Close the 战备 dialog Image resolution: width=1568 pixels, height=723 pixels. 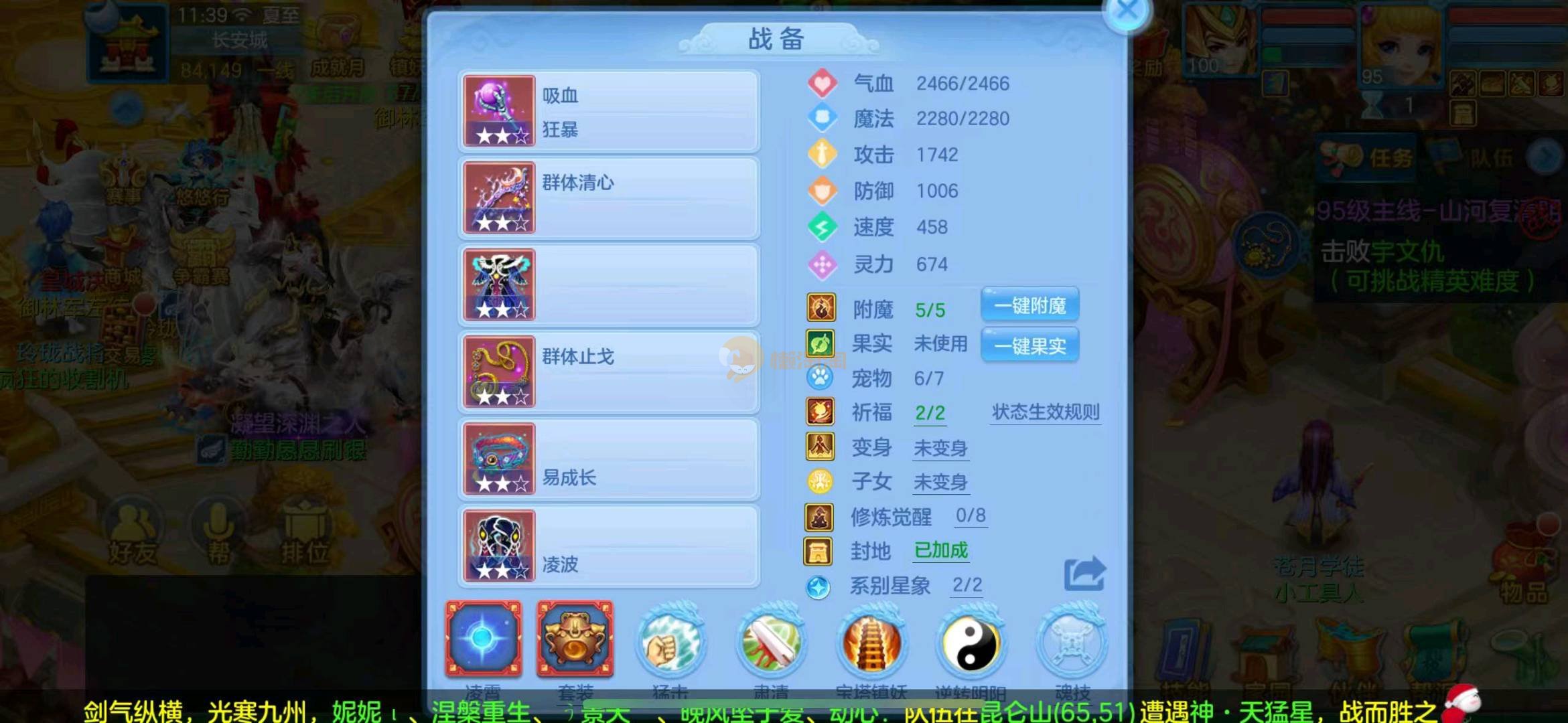(x=1127, y=11)
